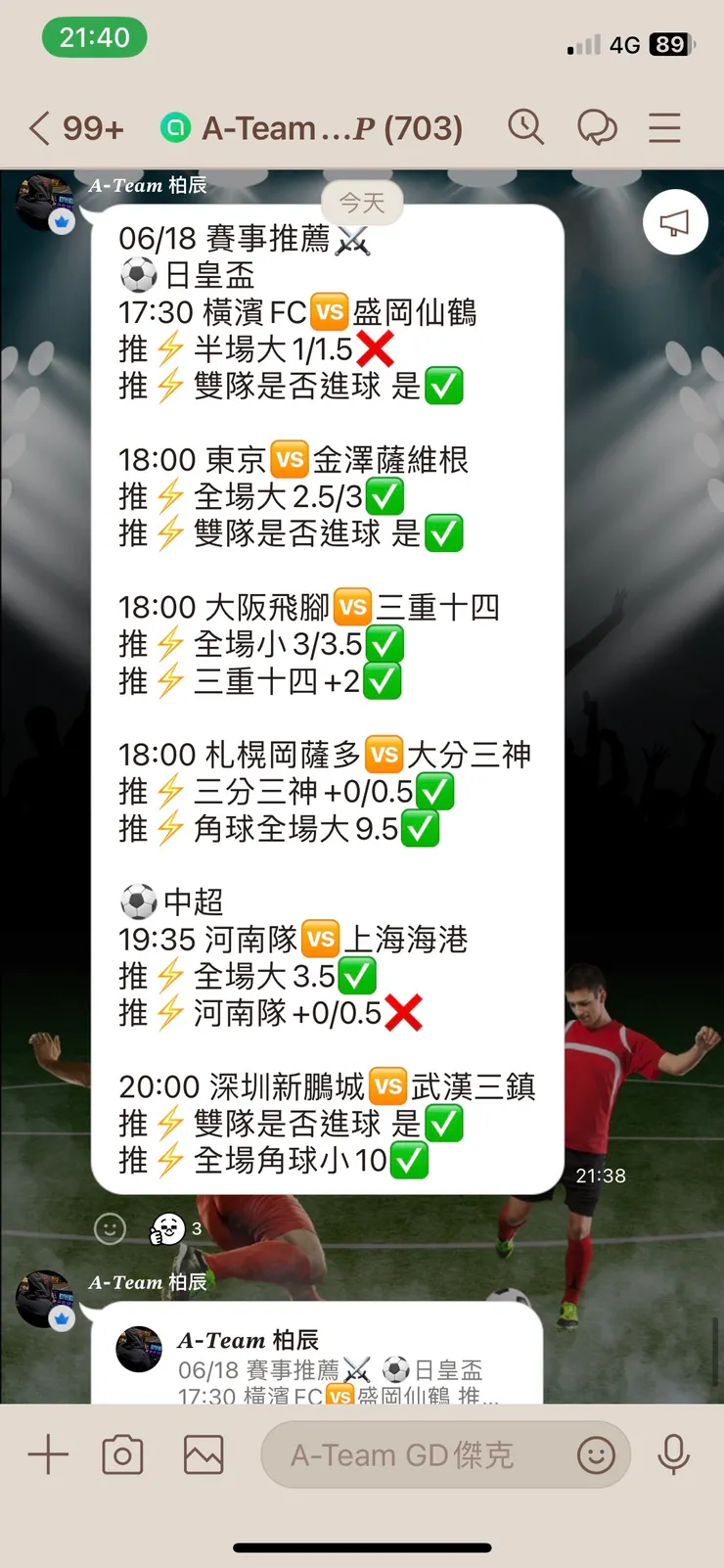Image resolution: width=724 pixels, height=1568 pixels.
Task: Tap the photo gallery icon in message bar
Action: (x=203, y=1454)
